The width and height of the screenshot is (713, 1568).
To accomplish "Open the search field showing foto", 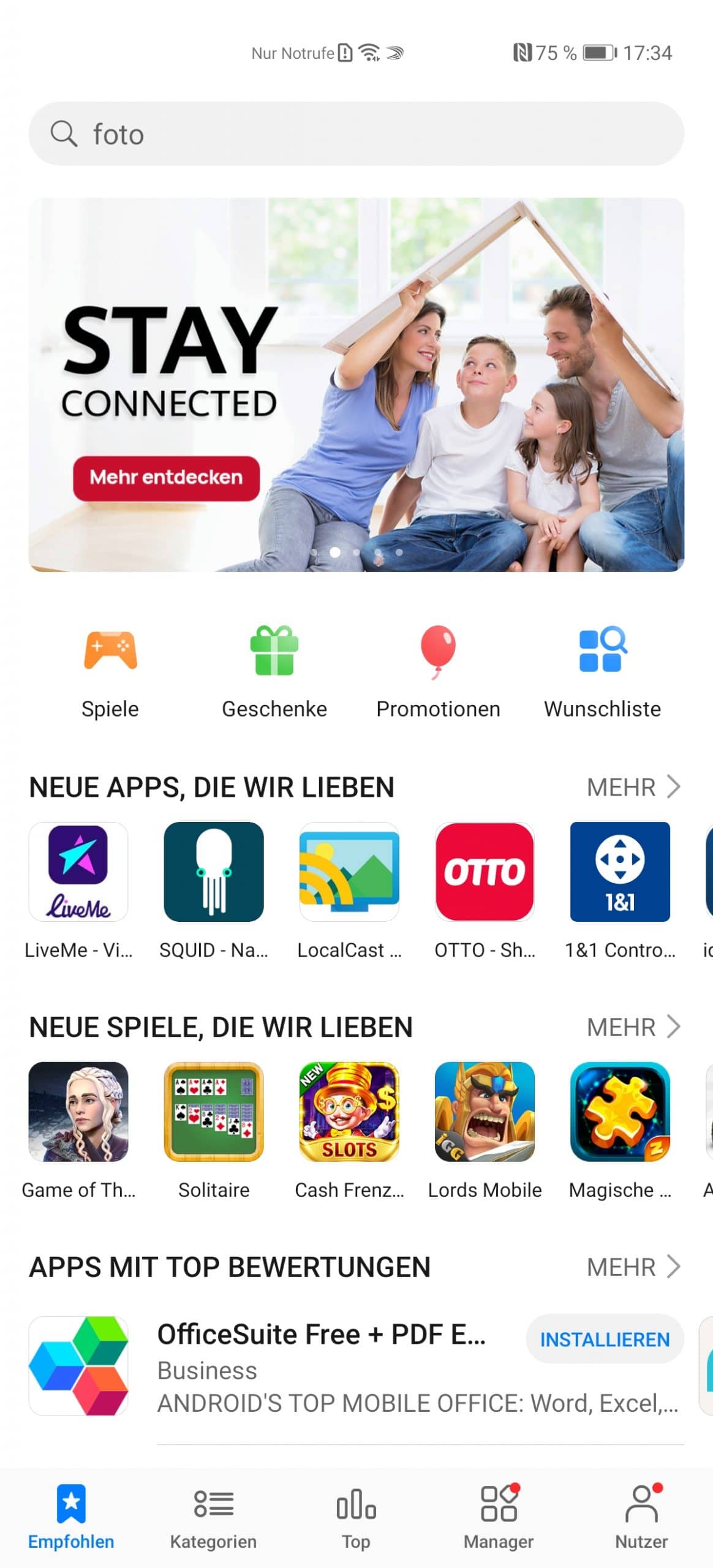I will pos(356,134).
